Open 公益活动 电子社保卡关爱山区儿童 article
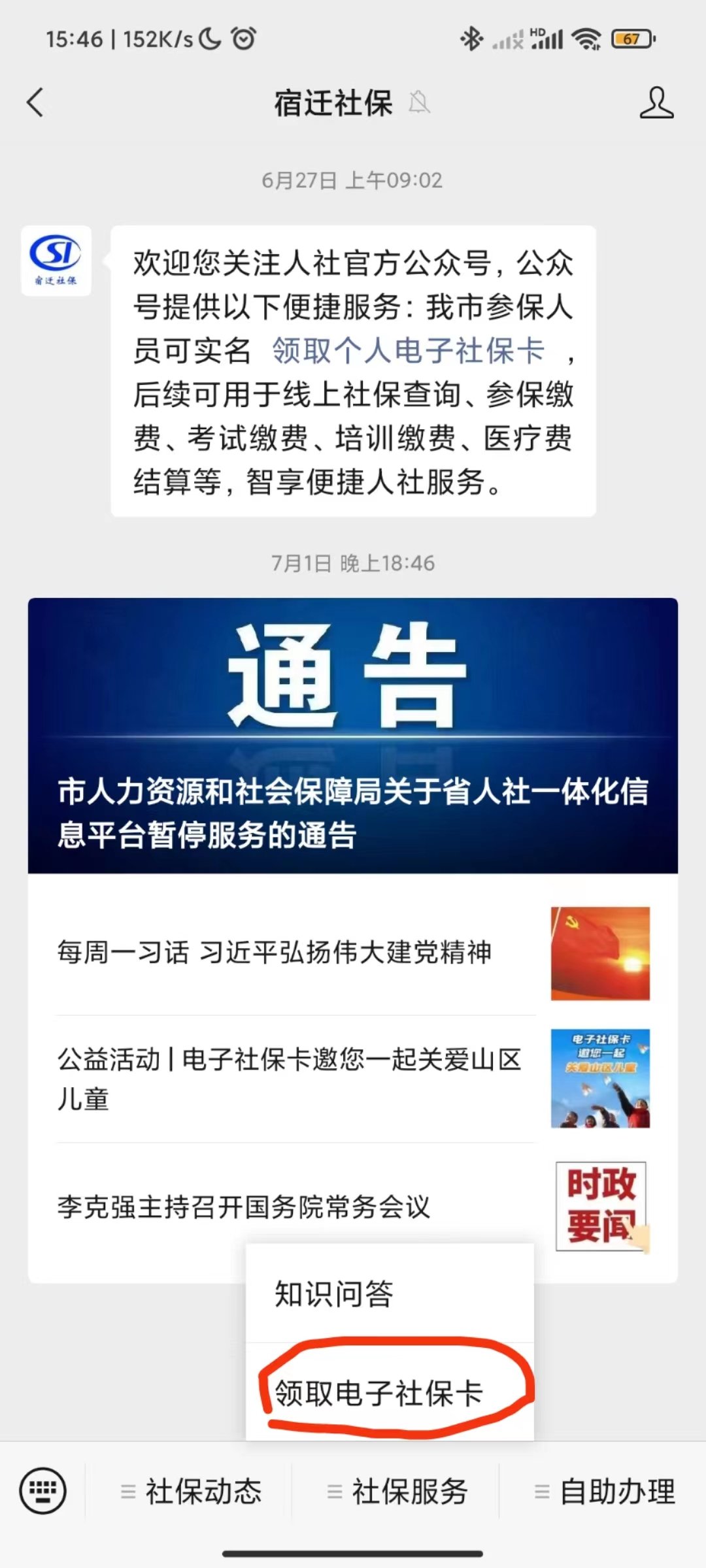Screen dimensions: 706x1568 coord(288,1078)
